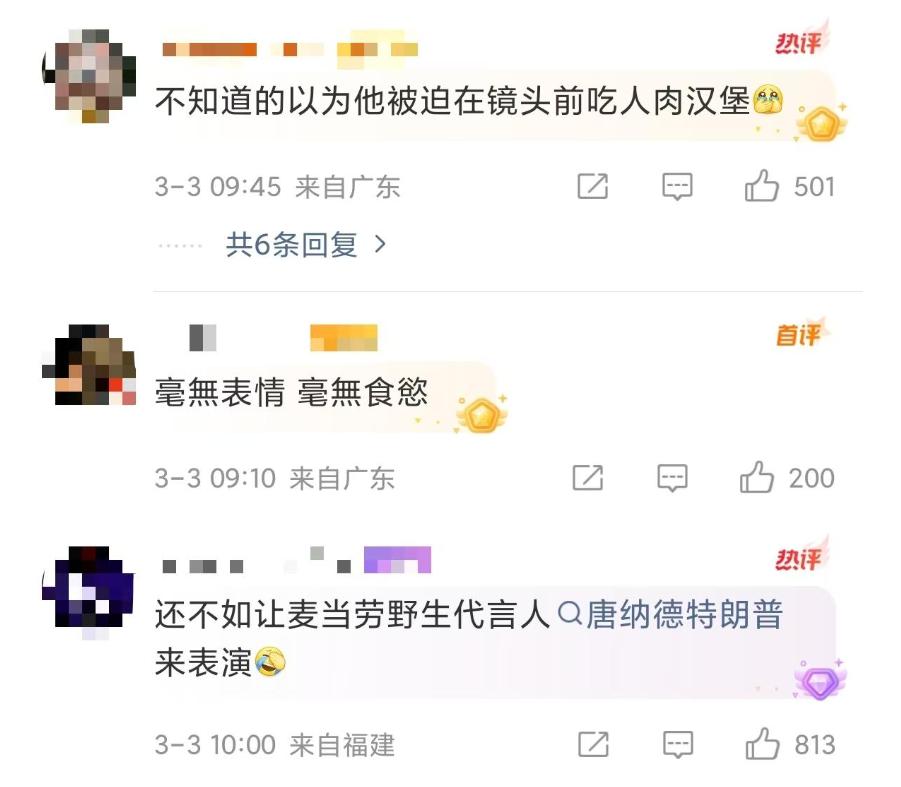Reply to the comment posted at 09:10
The height and width of the screenshot is (787, 901).
point(673,478)
